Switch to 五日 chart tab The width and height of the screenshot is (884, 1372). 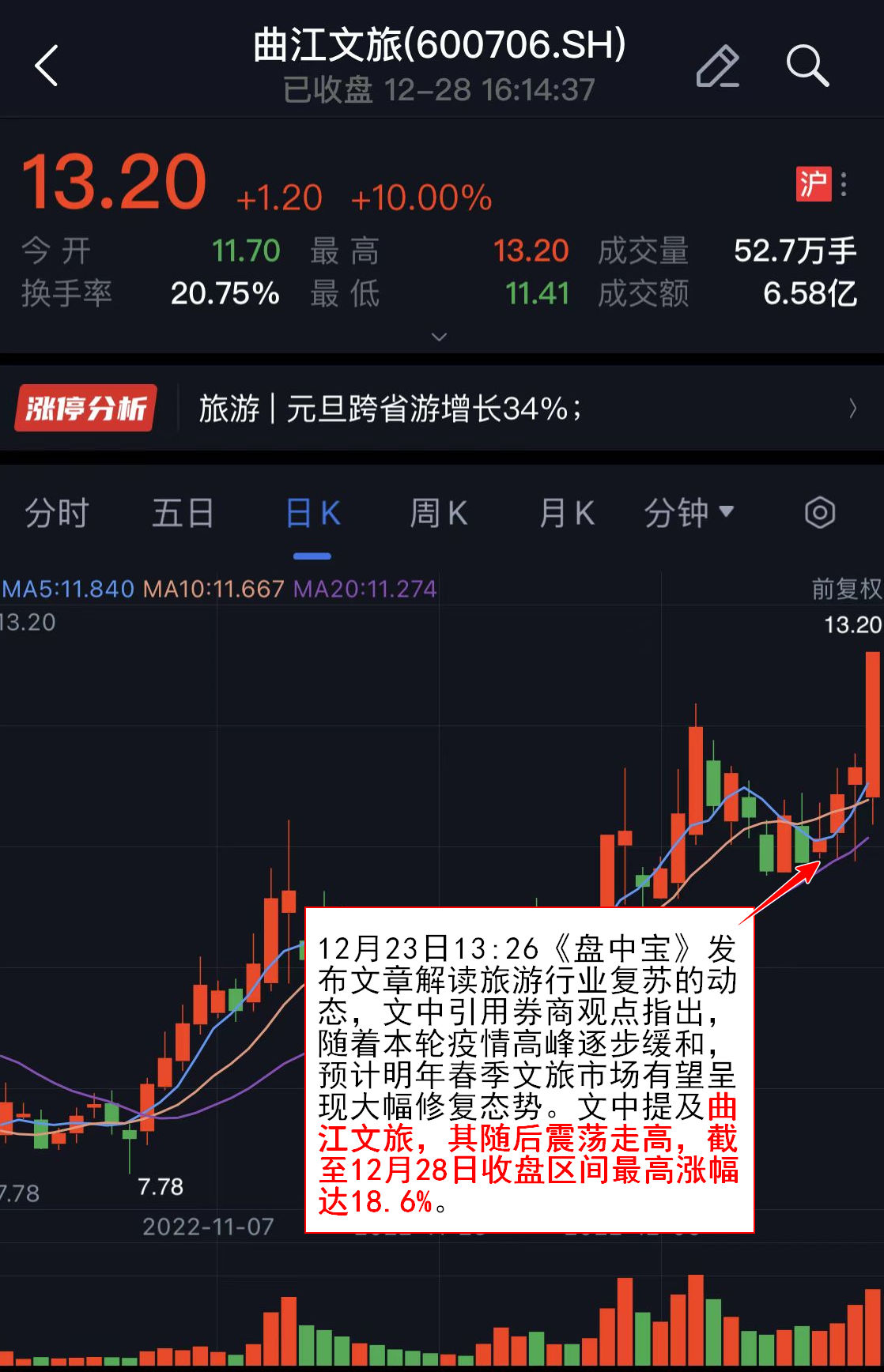(183, 514)
